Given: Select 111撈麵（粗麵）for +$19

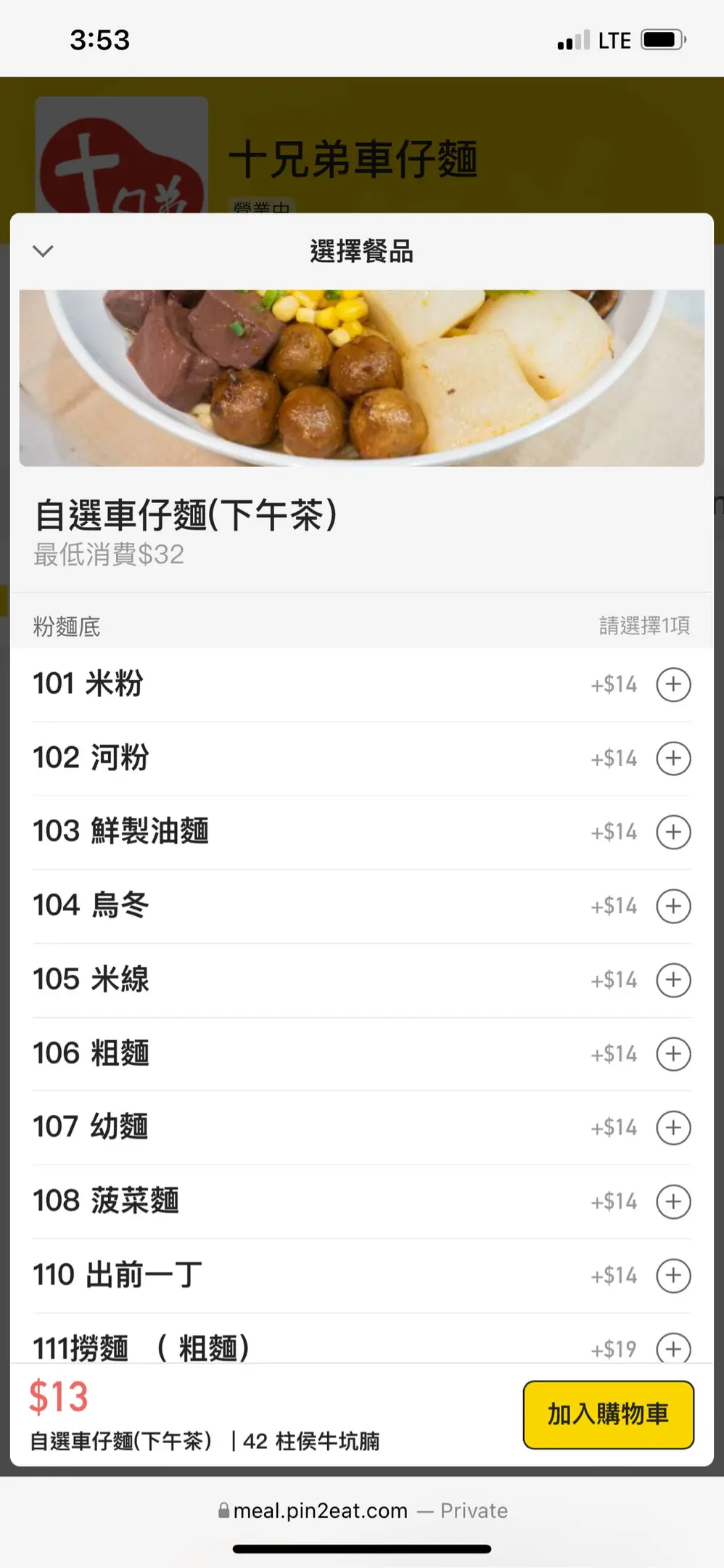Looking at the screenshot, I should click(673, 1349).
